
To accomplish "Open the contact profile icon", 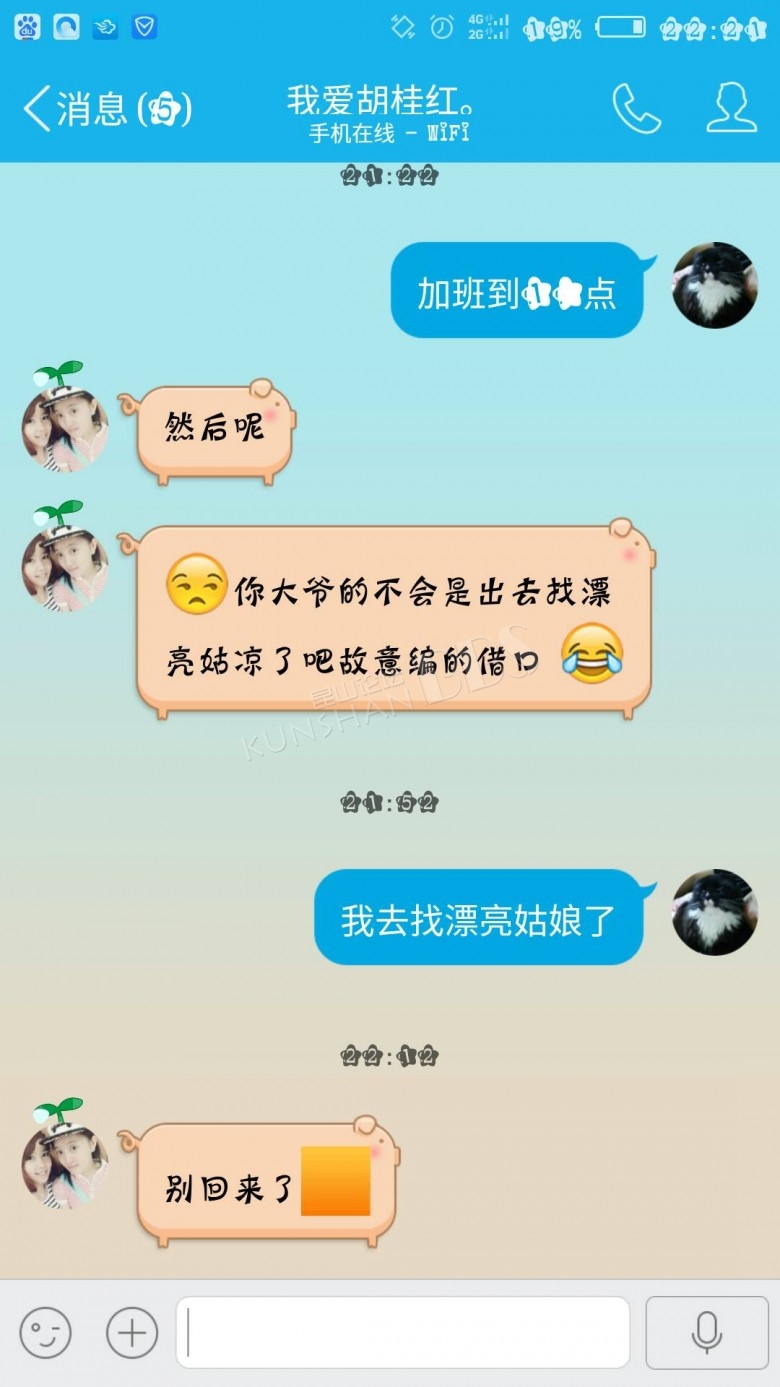I will click(x=732, y=108).
